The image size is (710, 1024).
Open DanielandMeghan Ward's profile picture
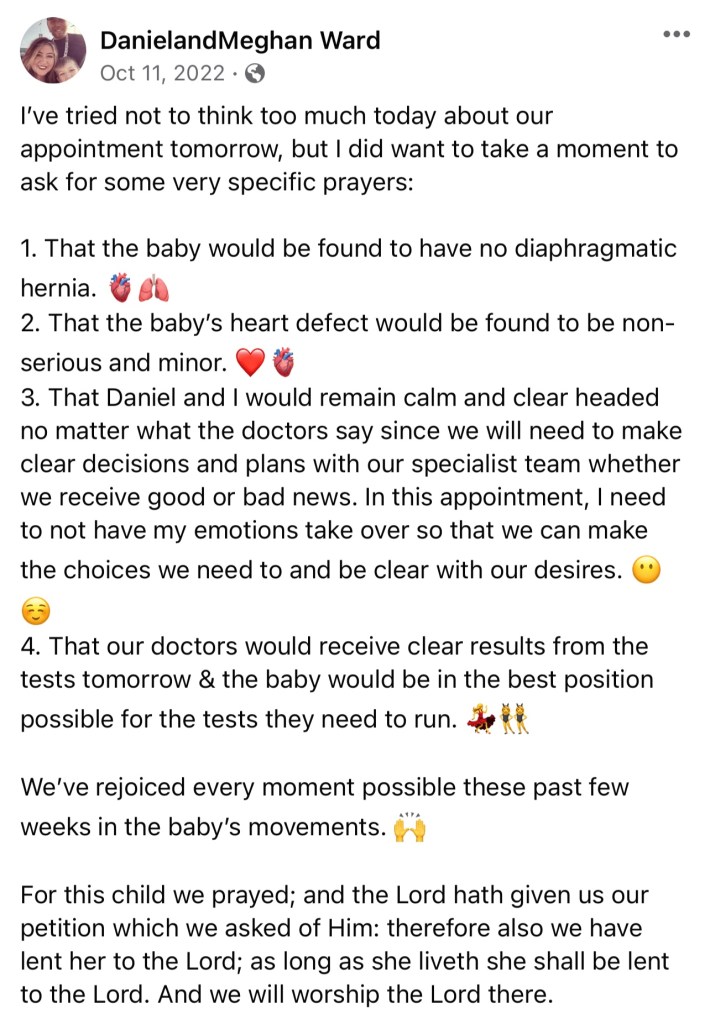53,51
